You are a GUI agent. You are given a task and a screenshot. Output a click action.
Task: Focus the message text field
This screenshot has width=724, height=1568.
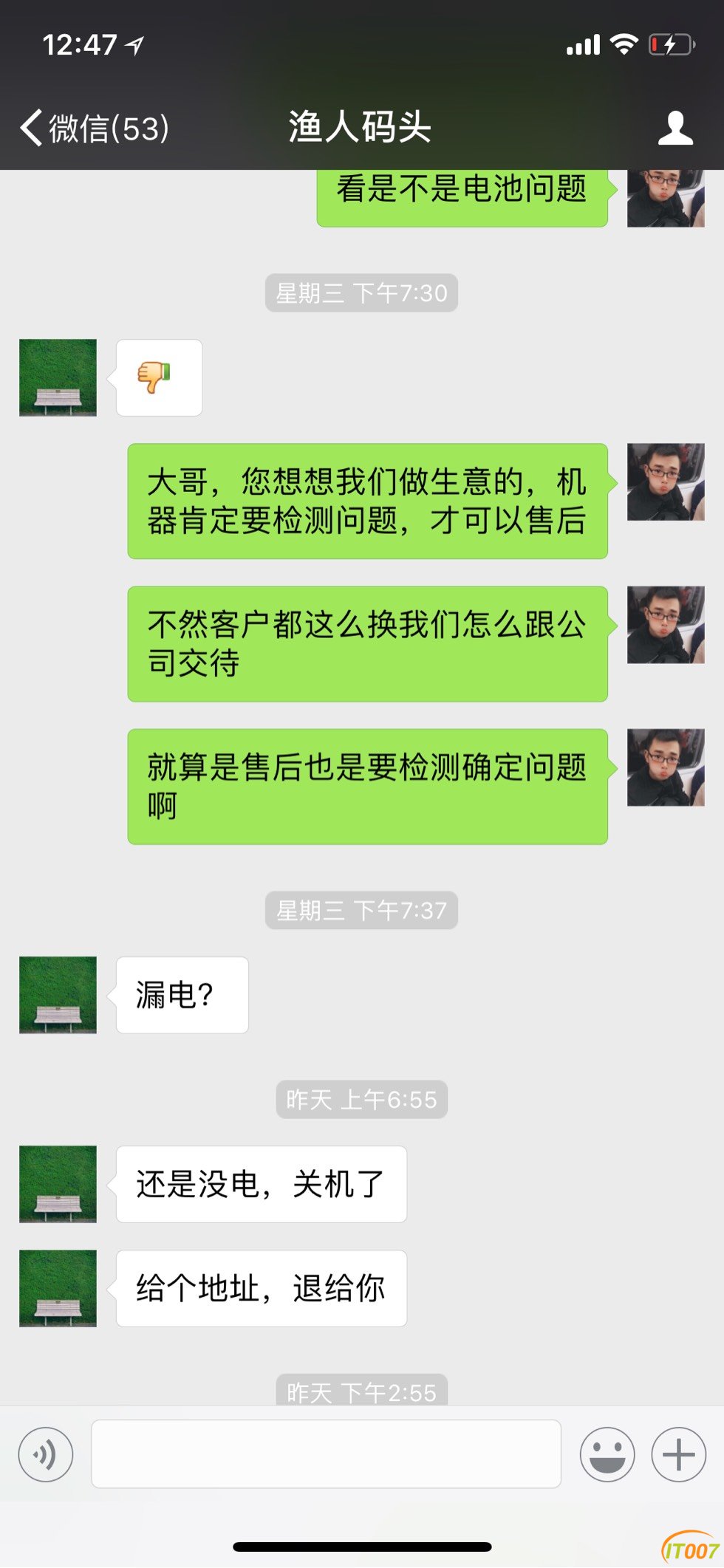325,1454
